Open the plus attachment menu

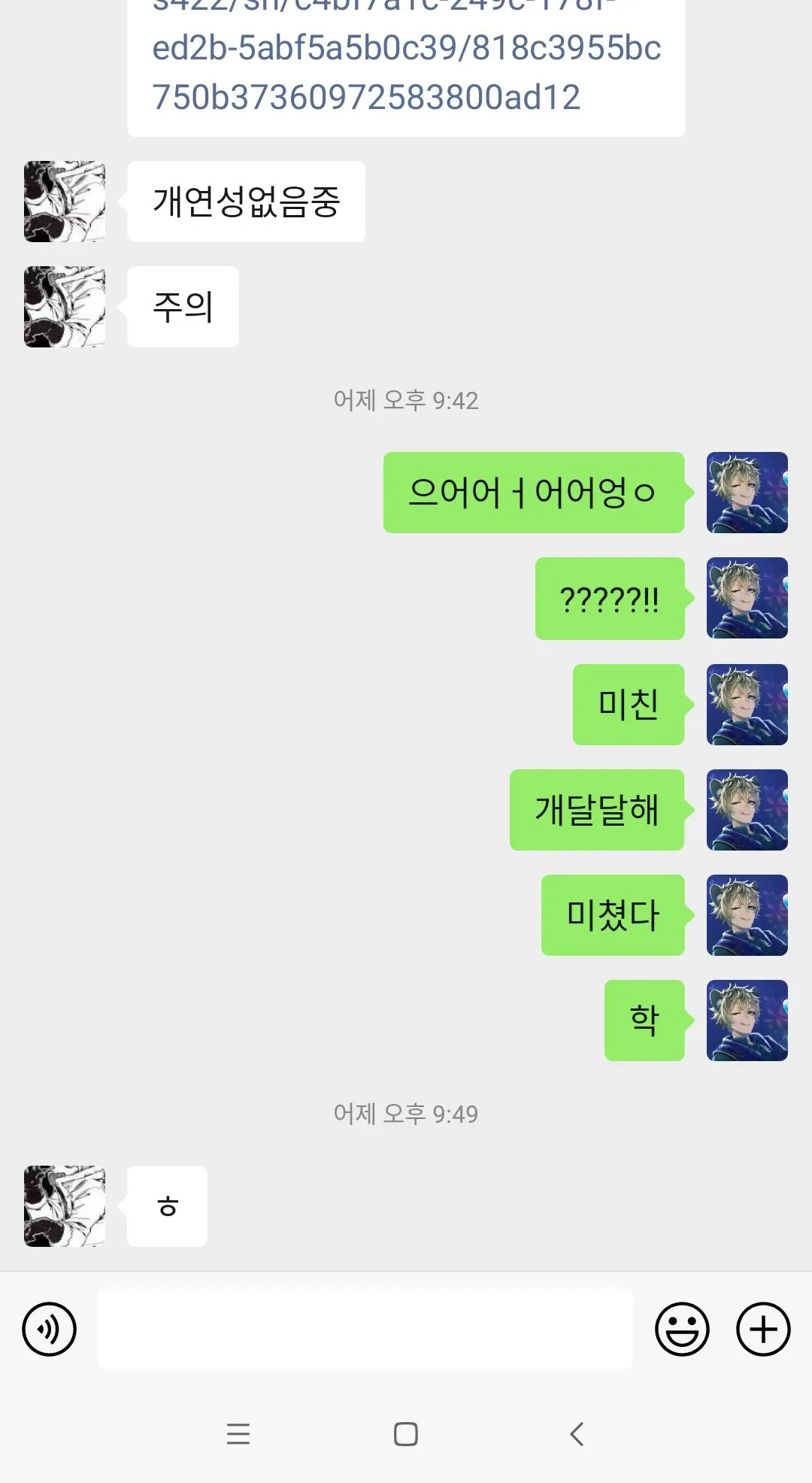point(762,1329)
